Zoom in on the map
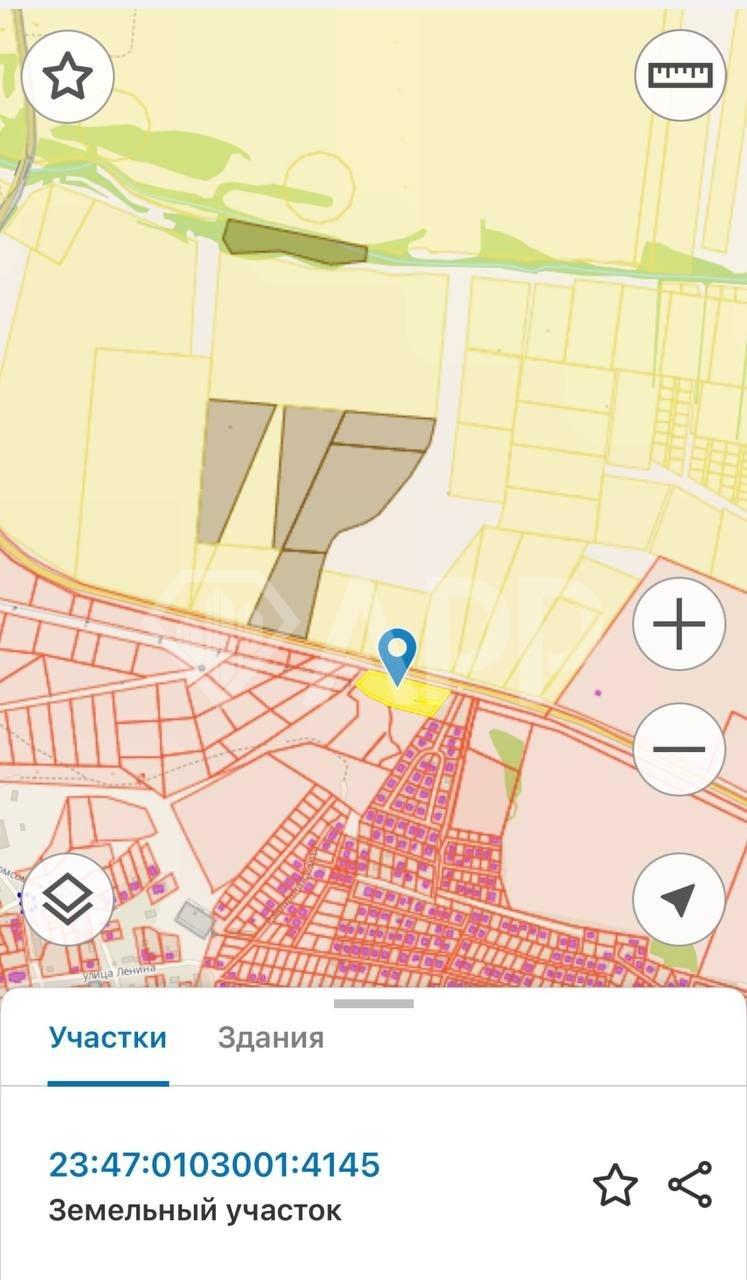 (679, 625)
